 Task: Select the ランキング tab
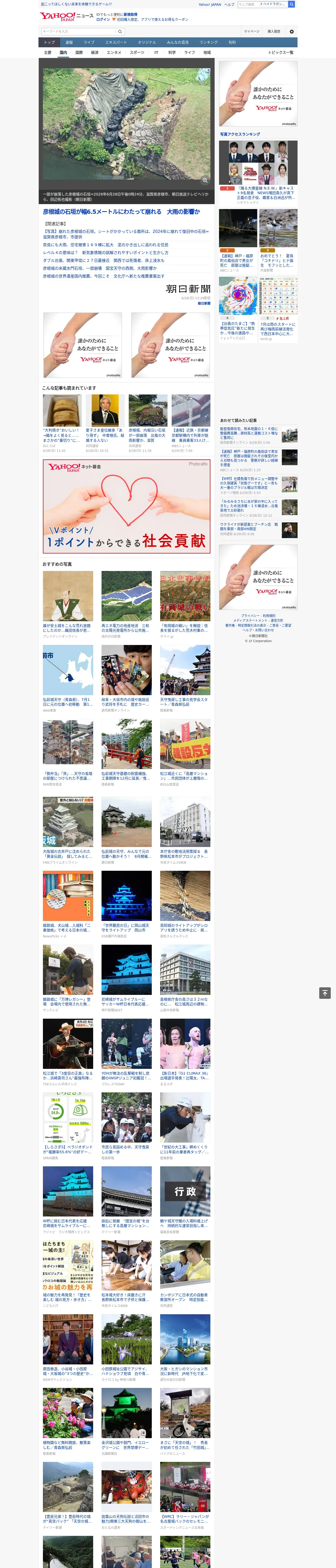click(209, 42)
